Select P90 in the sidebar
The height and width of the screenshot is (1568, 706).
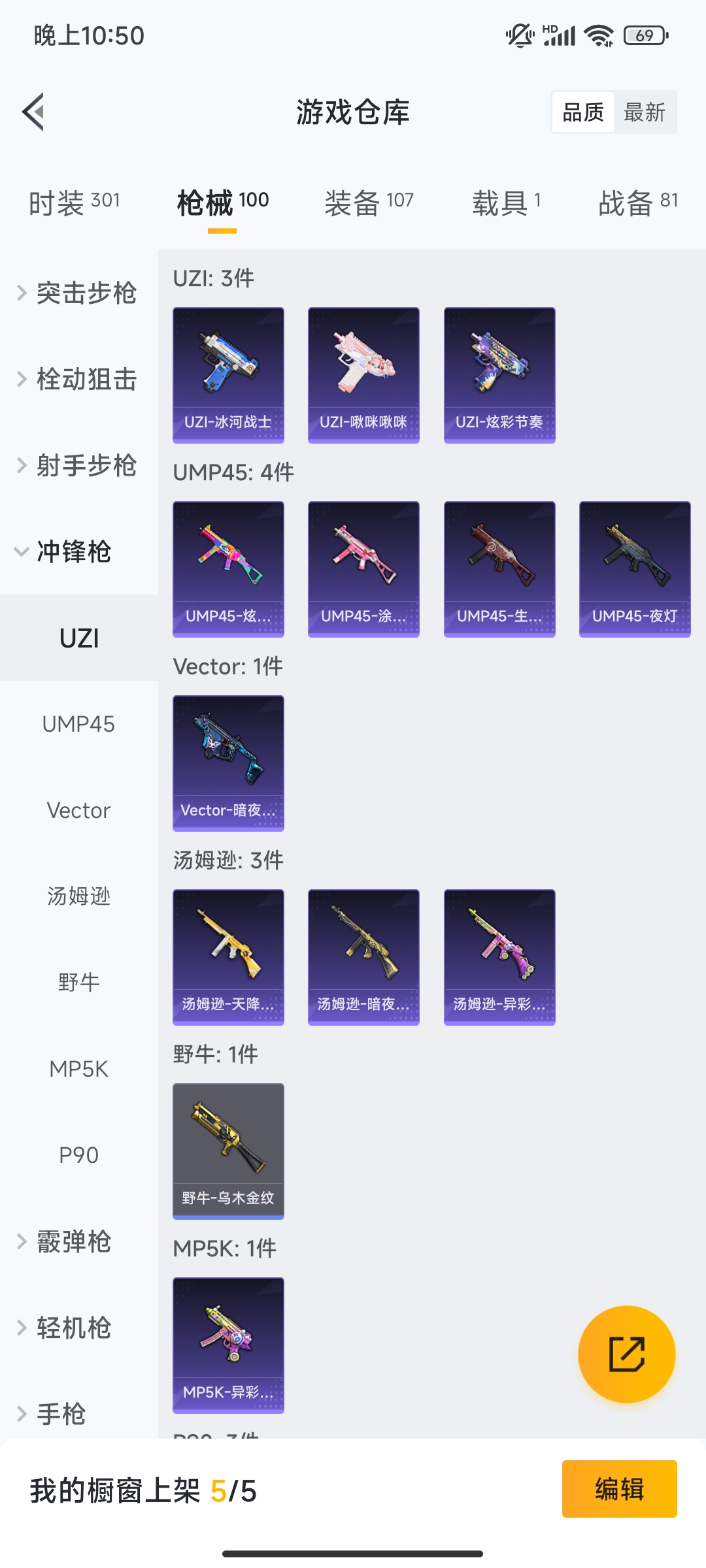click(79, 1155)
